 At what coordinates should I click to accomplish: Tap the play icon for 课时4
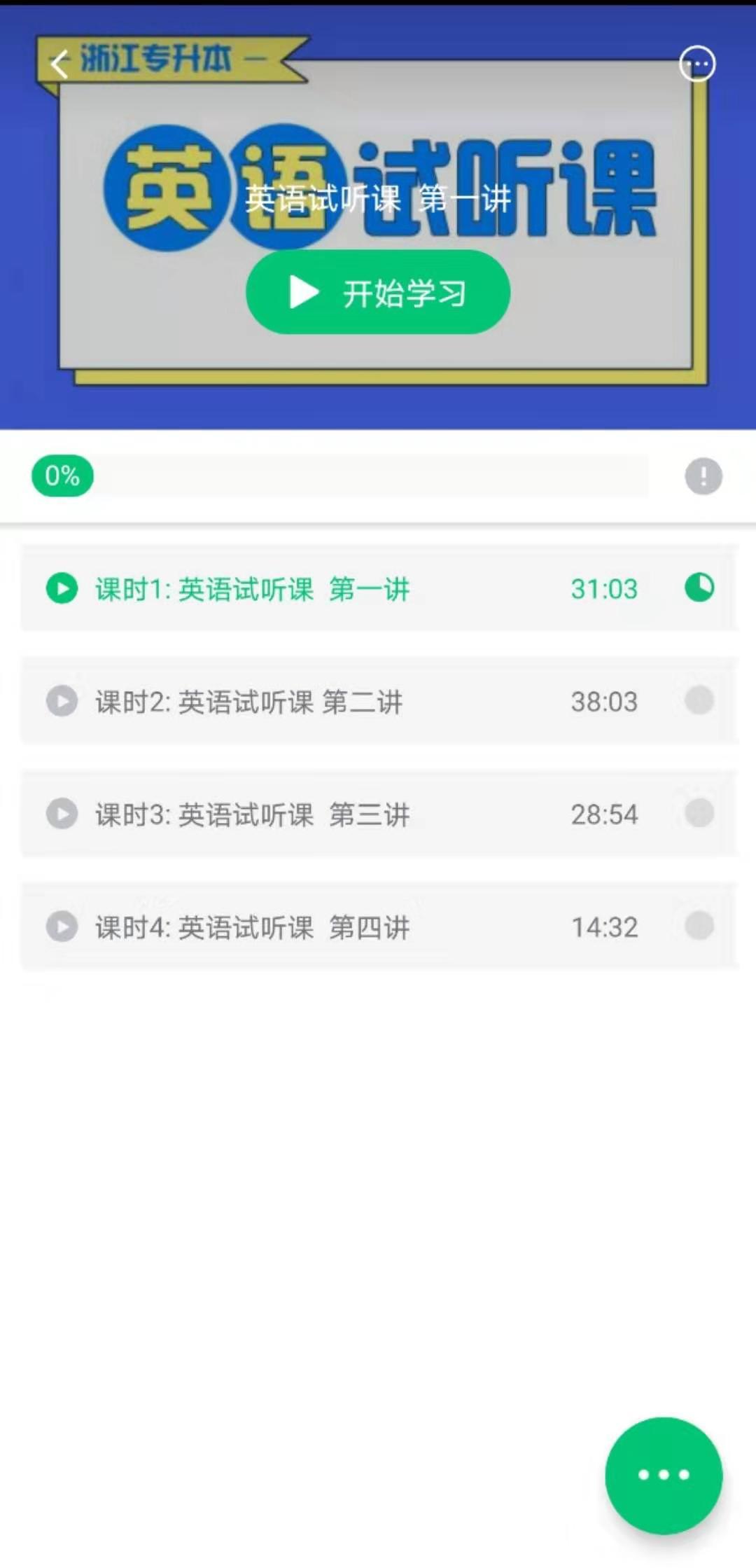tap(62, 927)
